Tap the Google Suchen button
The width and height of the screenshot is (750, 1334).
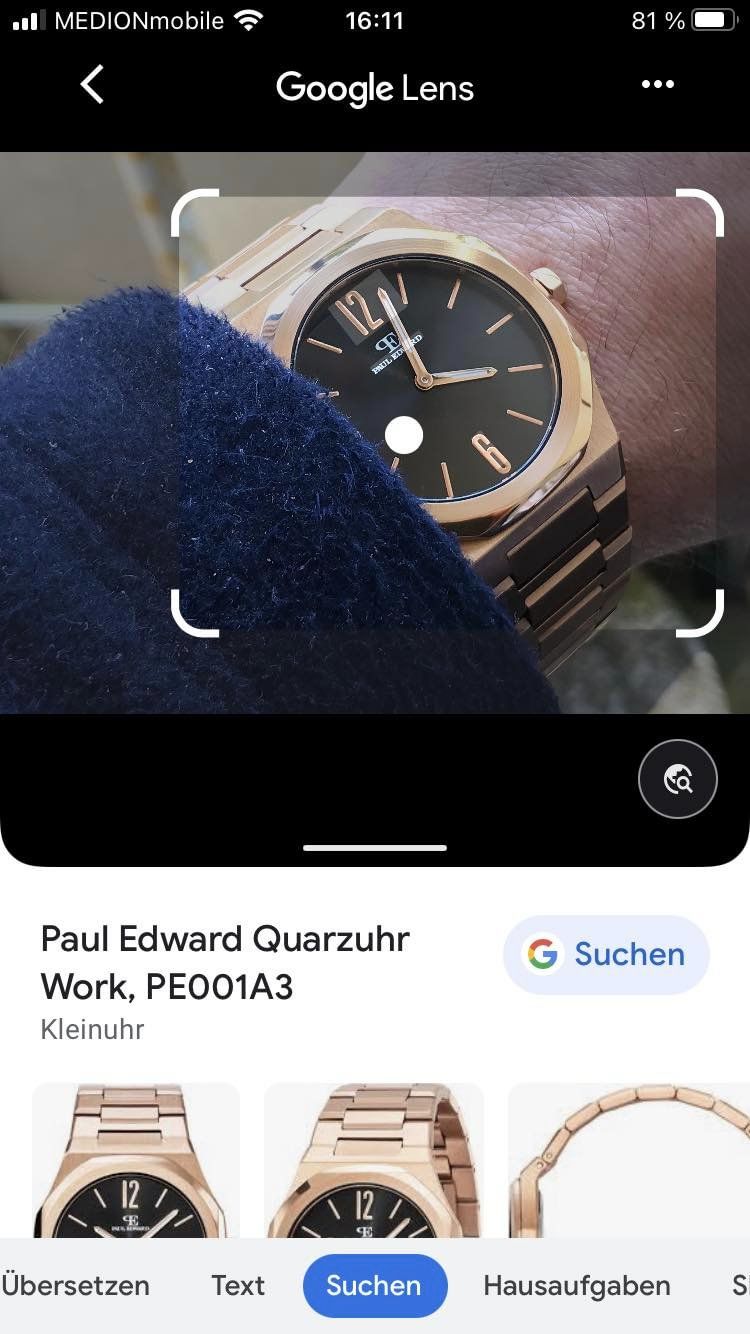pyautogui.click(x=606, y=954)
